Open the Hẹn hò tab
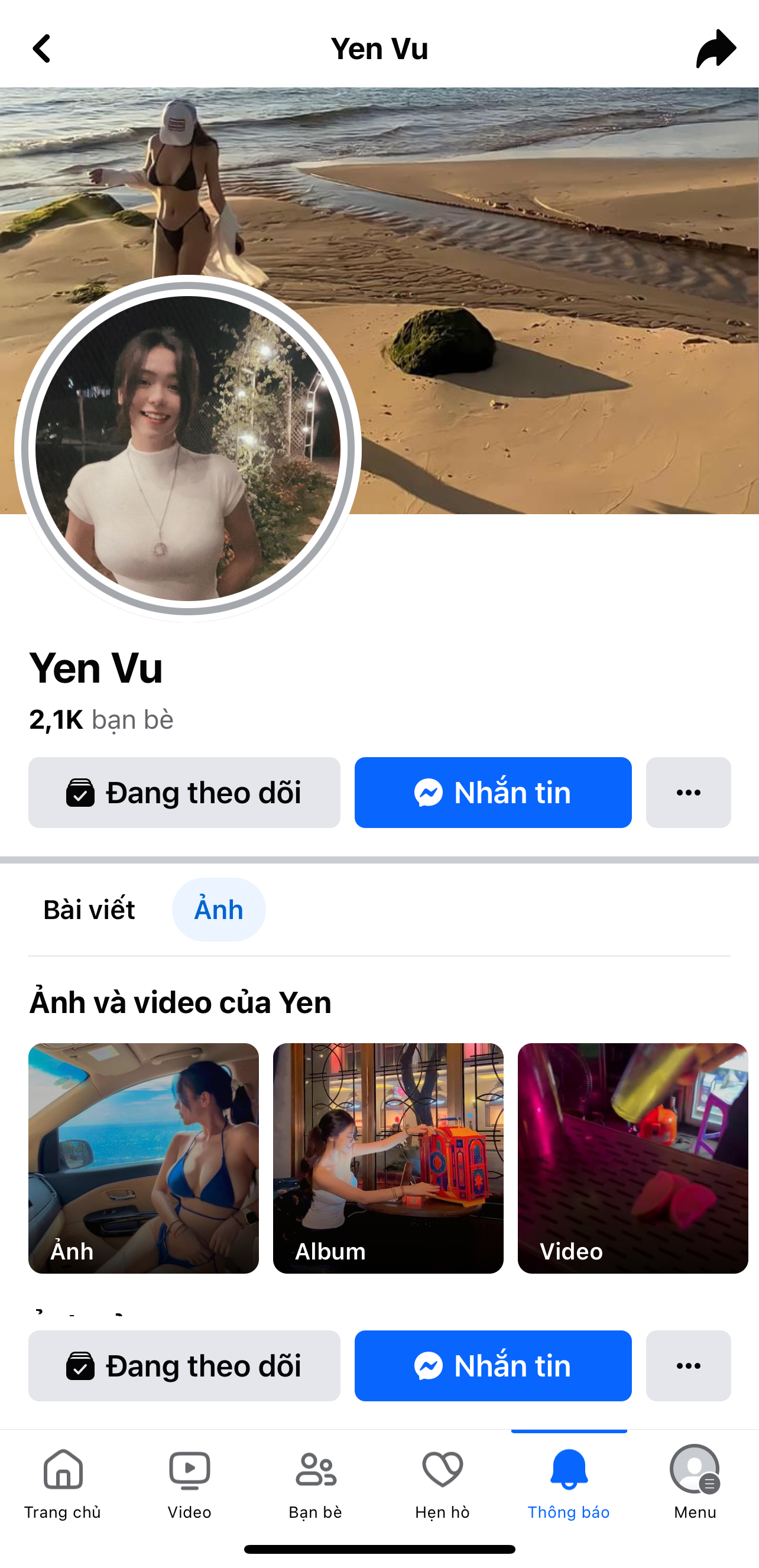This screenshot has width=759, height=1568. [443, 1483]
